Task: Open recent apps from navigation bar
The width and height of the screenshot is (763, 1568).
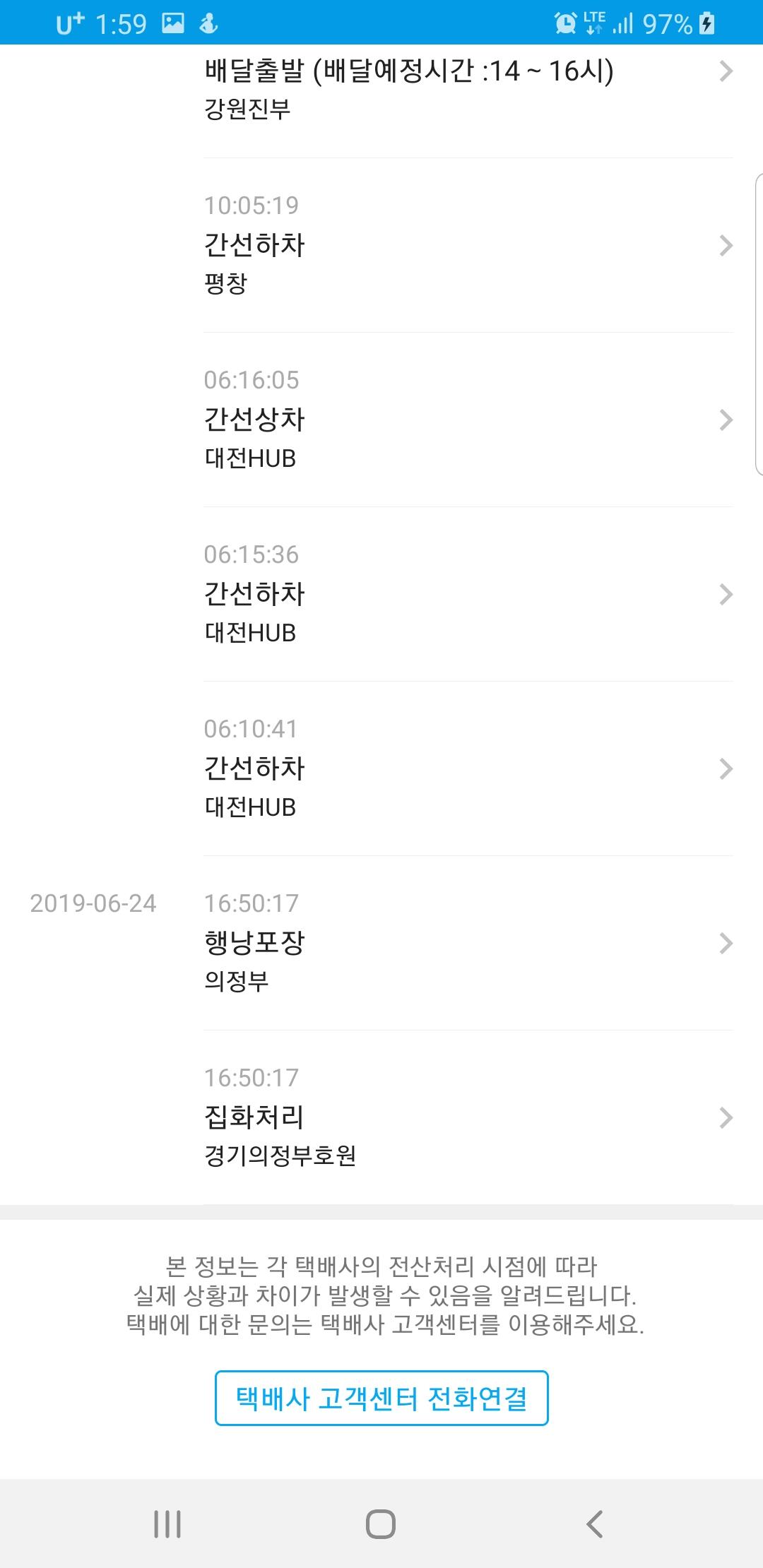Action: tap(167, 1524)
